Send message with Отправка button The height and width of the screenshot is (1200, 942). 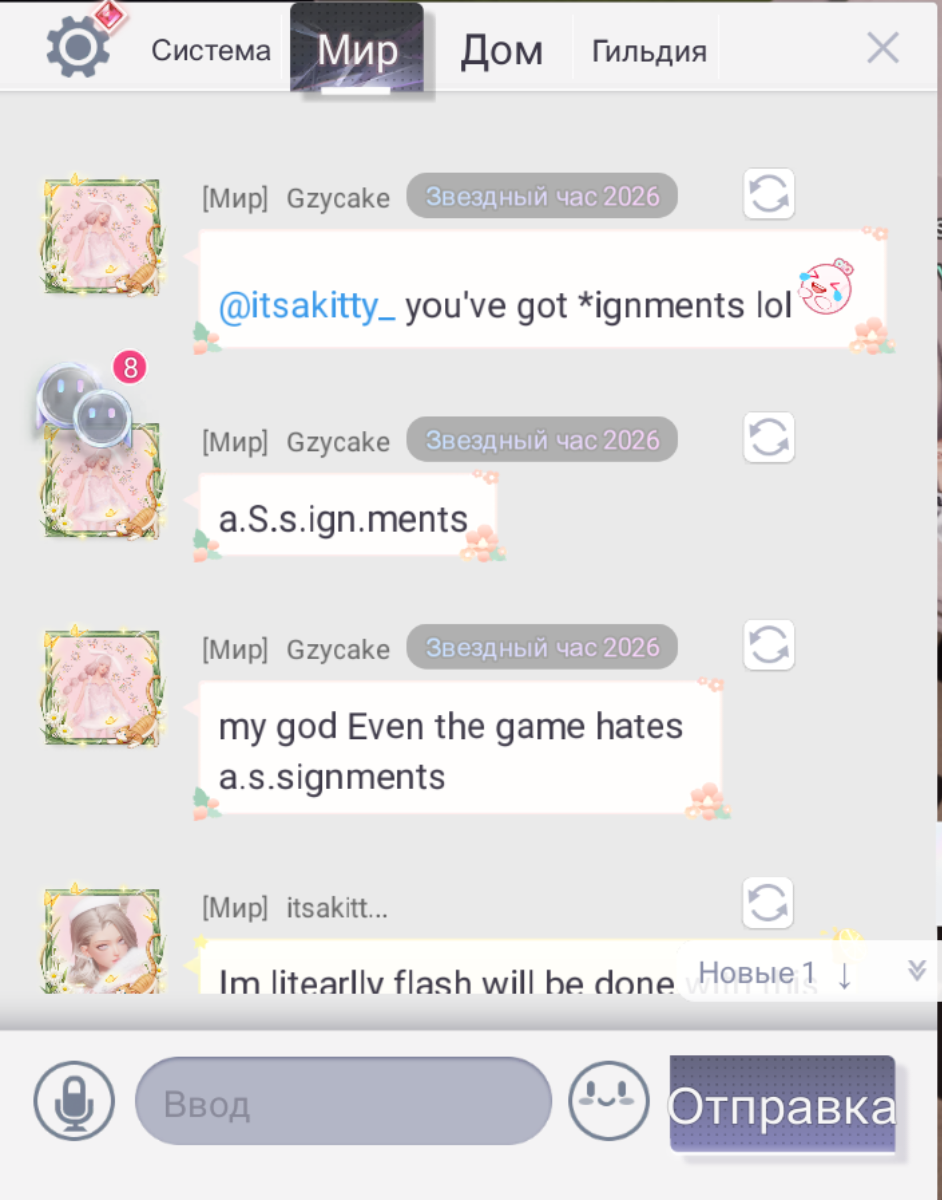click(x=782, y=1105)
